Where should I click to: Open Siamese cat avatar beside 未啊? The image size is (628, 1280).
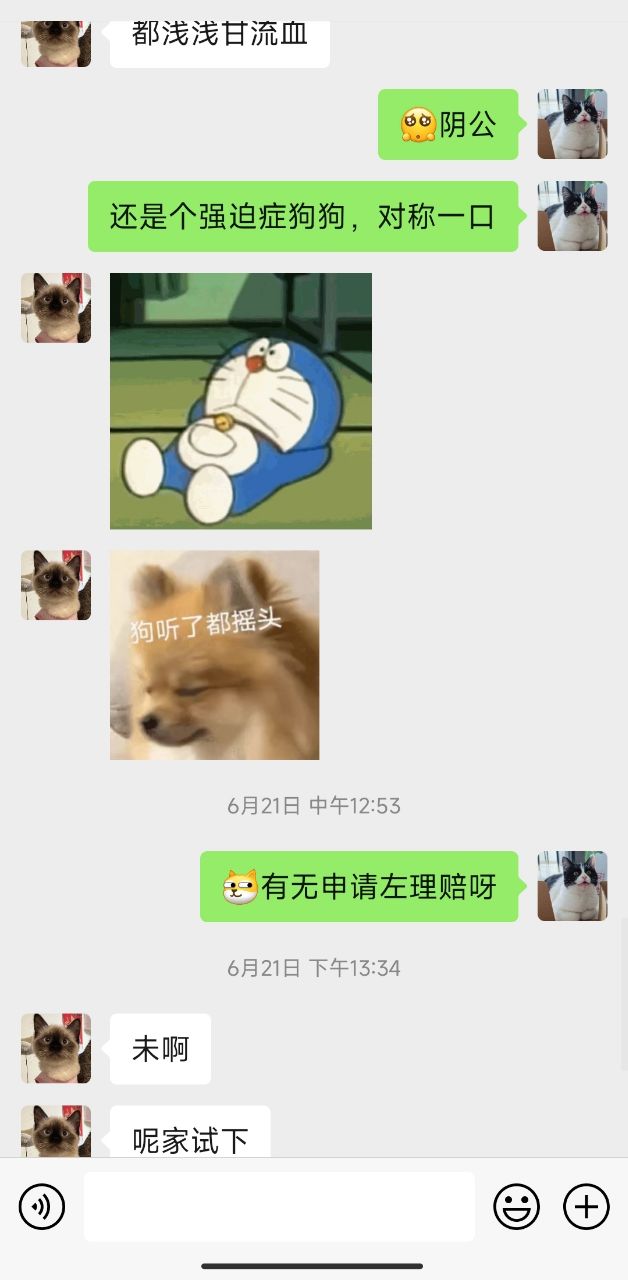tap(56, 1048)
